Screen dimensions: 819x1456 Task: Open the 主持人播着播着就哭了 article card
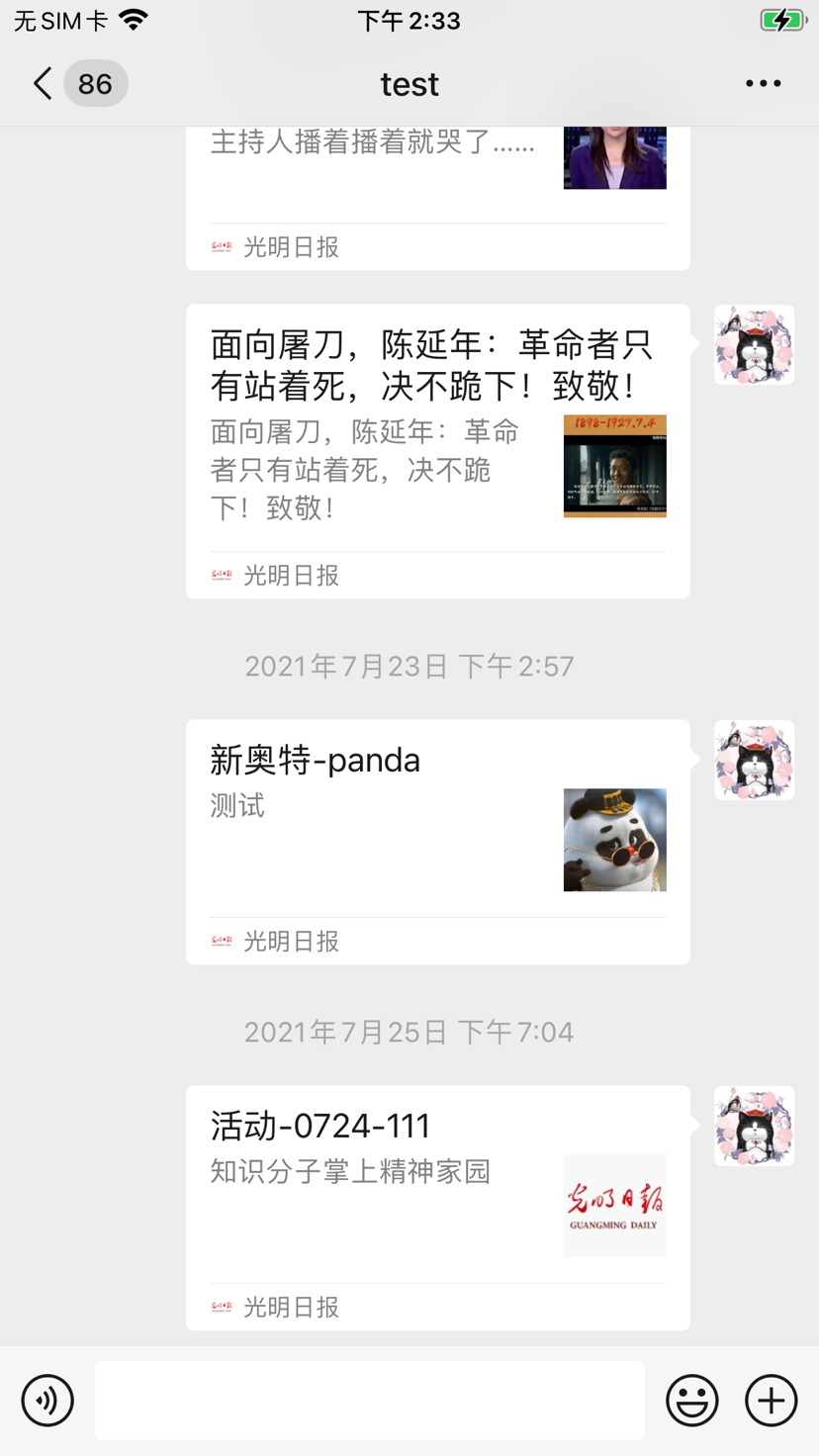click(437, 188)
